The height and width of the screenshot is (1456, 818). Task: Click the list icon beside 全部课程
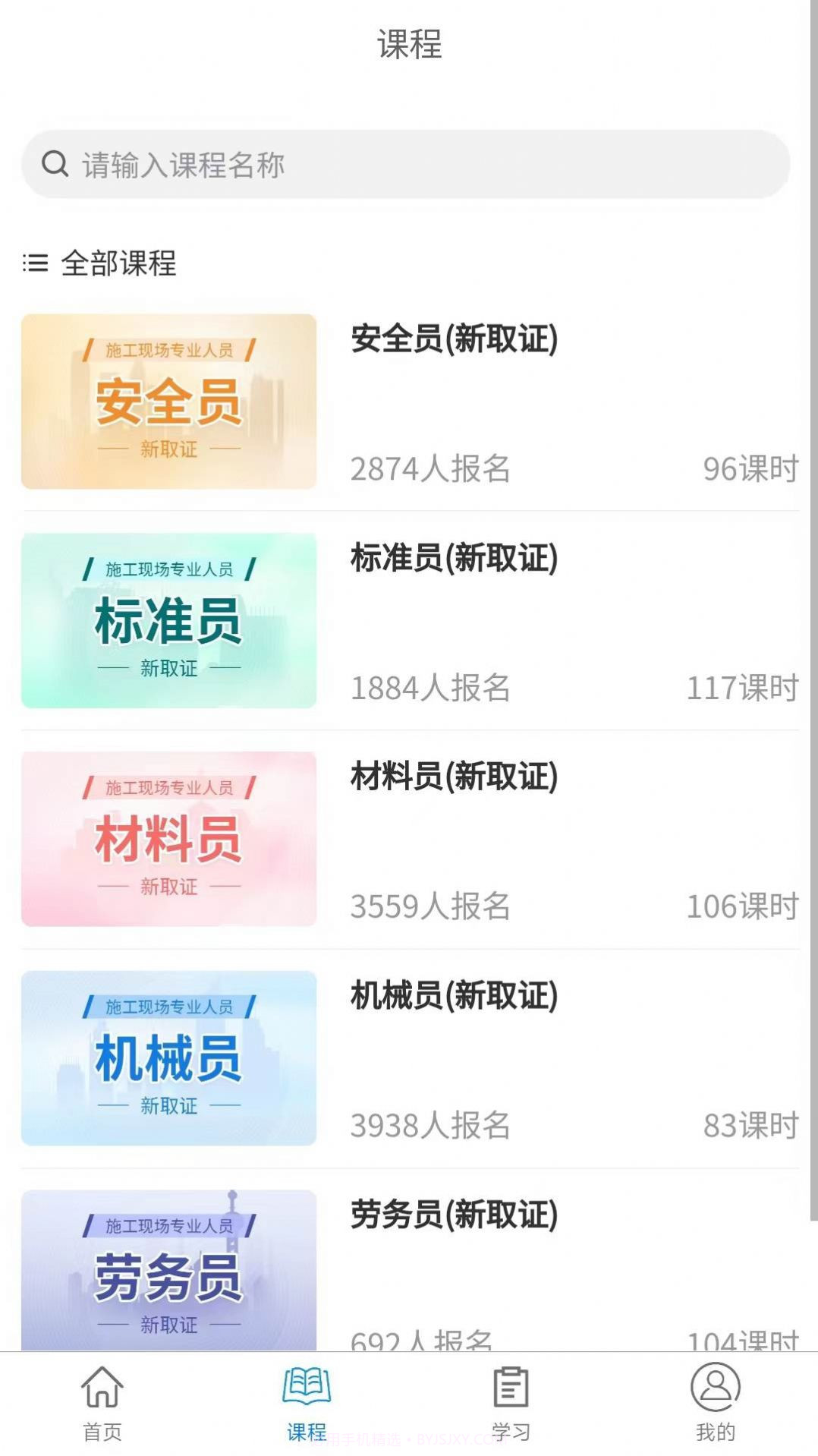(x=33, y=265)
